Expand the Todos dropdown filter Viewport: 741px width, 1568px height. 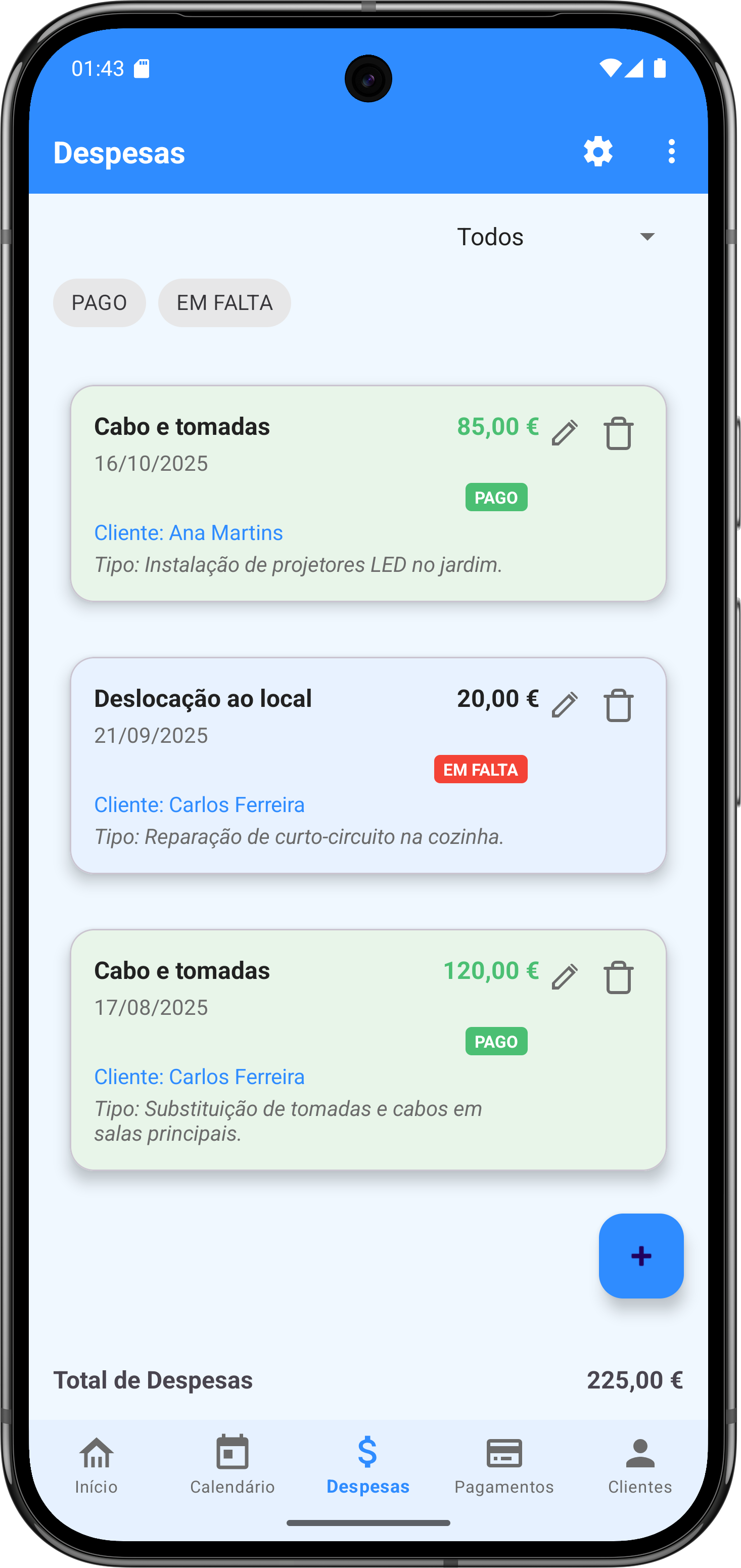[x=555, y=237]
